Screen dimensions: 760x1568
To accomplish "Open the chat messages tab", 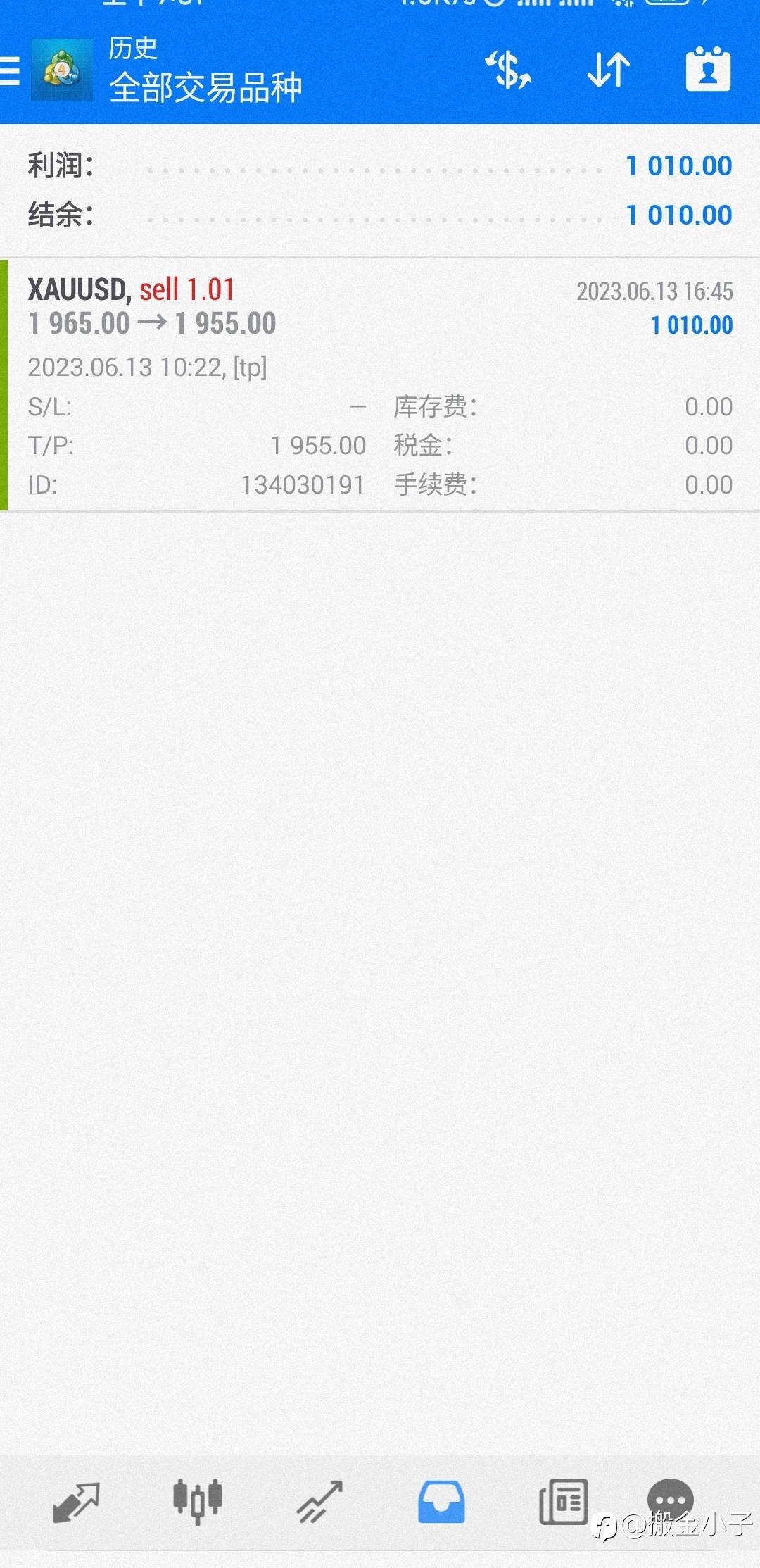I will [x=670, y=1498].
